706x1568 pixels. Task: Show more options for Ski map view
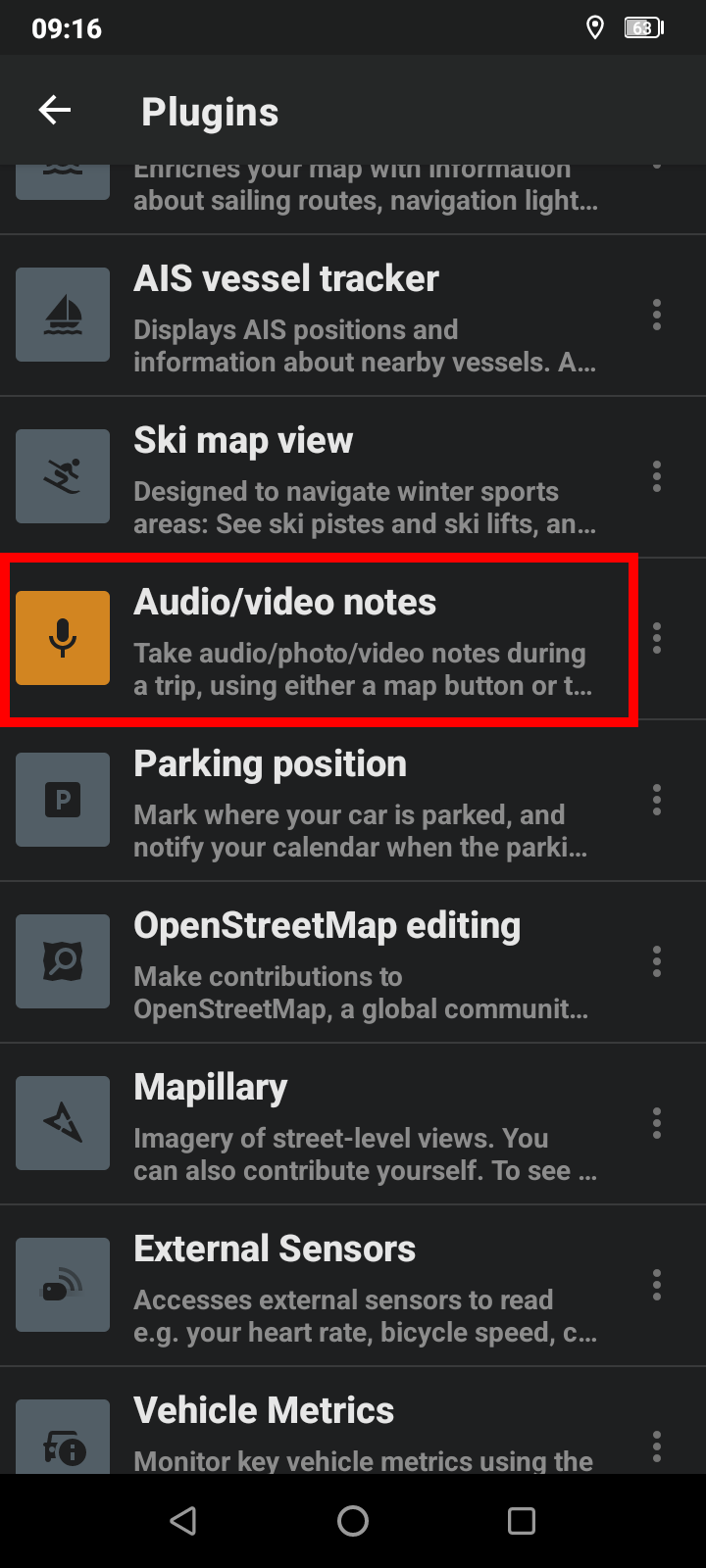pyautogui.click(x=657, y=477)
